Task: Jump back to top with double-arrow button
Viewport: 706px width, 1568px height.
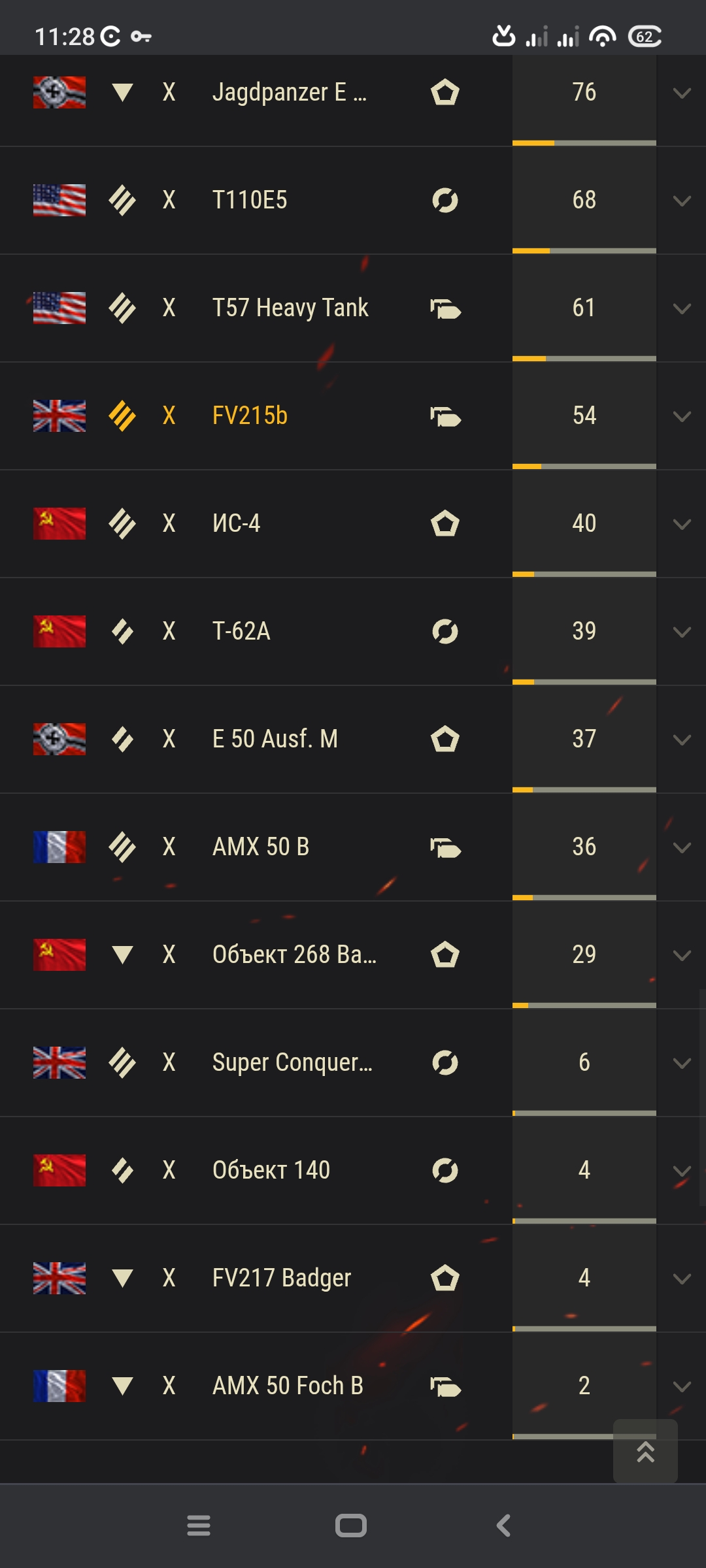Action: point(645,1451)
